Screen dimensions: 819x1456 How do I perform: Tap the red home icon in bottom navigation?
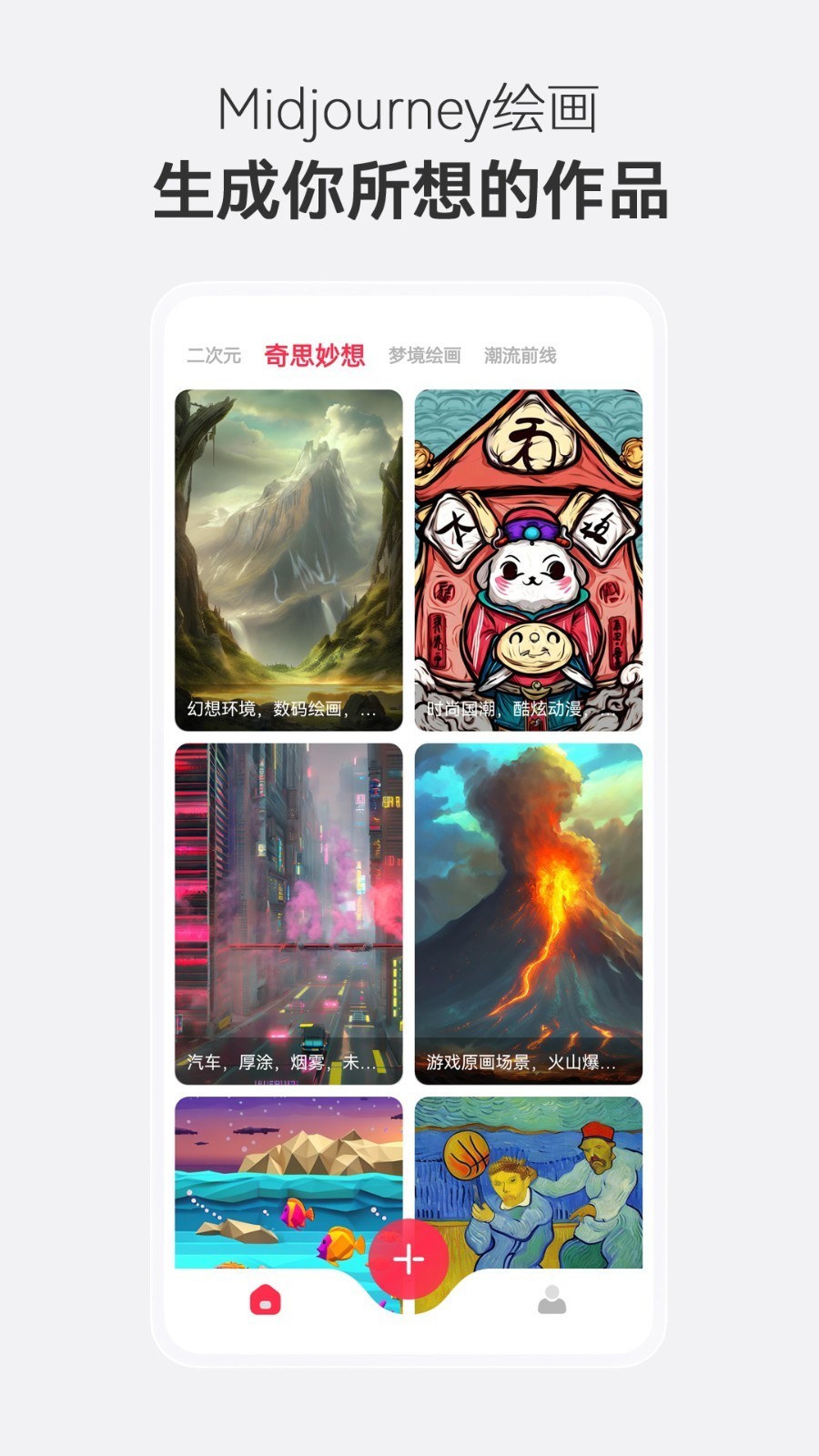tap(268, 1299)
